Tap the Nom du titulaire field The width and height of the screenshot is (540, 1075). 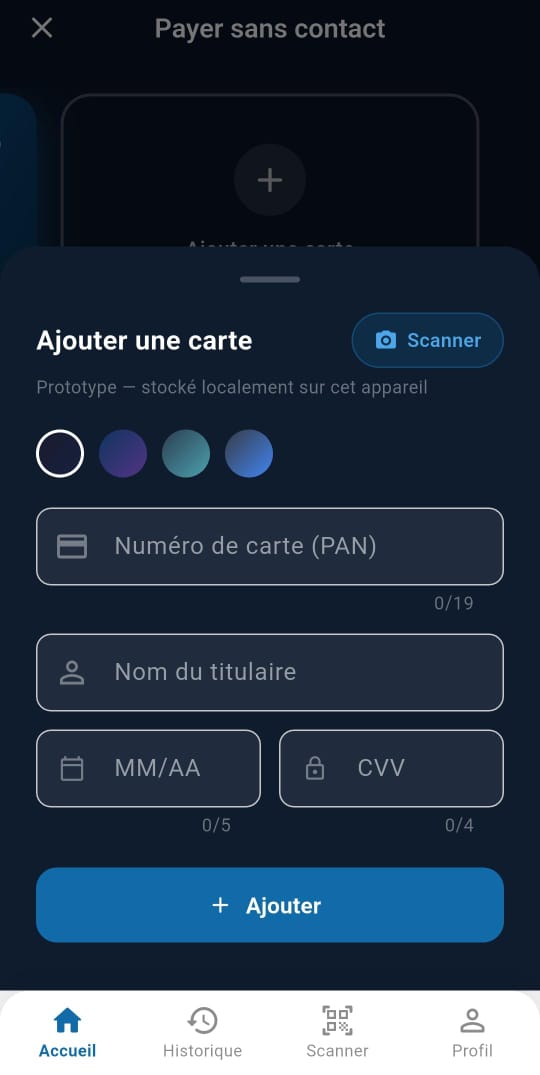pos(270,672)
